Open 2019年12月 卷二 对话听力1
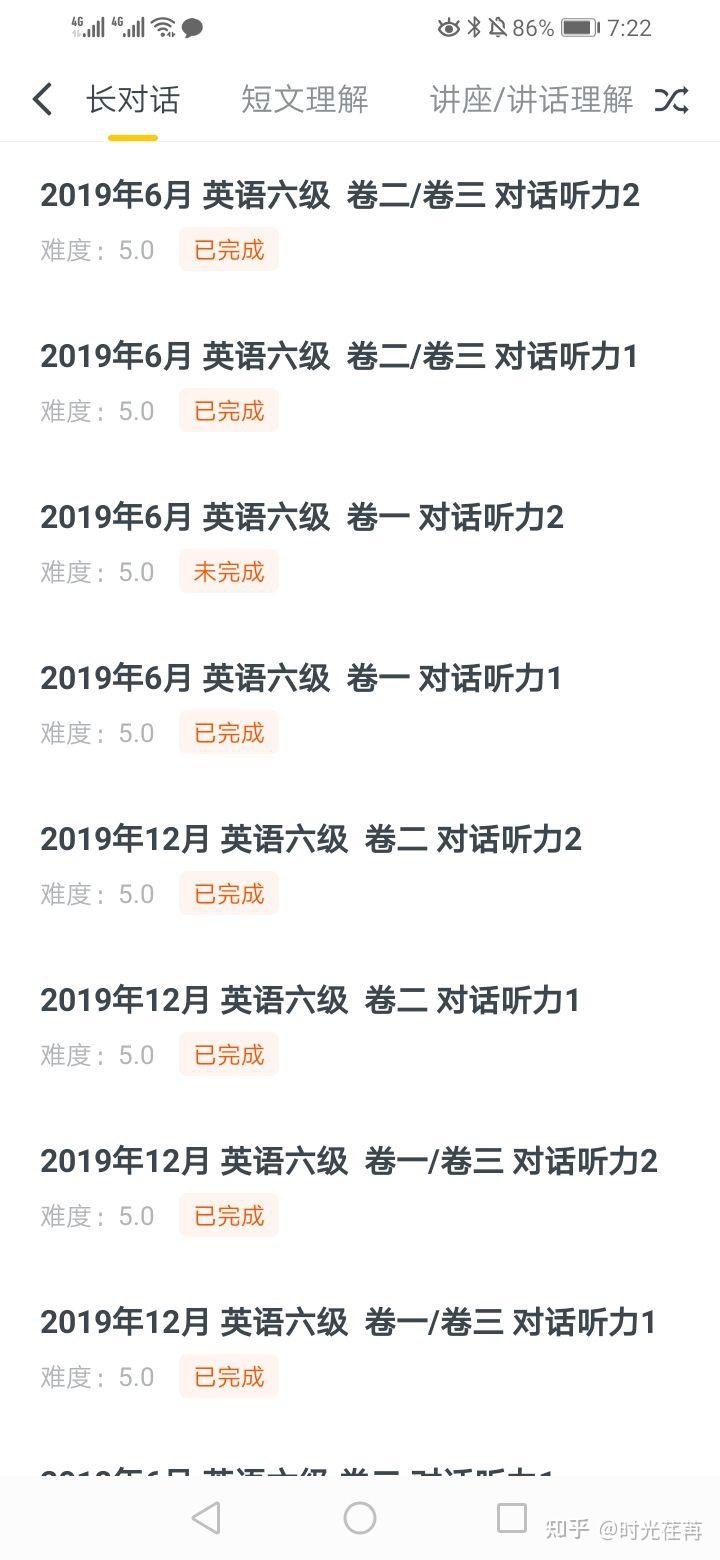Image resolution: width=720 pixels, height=1560 pixels. point(309,1001)
